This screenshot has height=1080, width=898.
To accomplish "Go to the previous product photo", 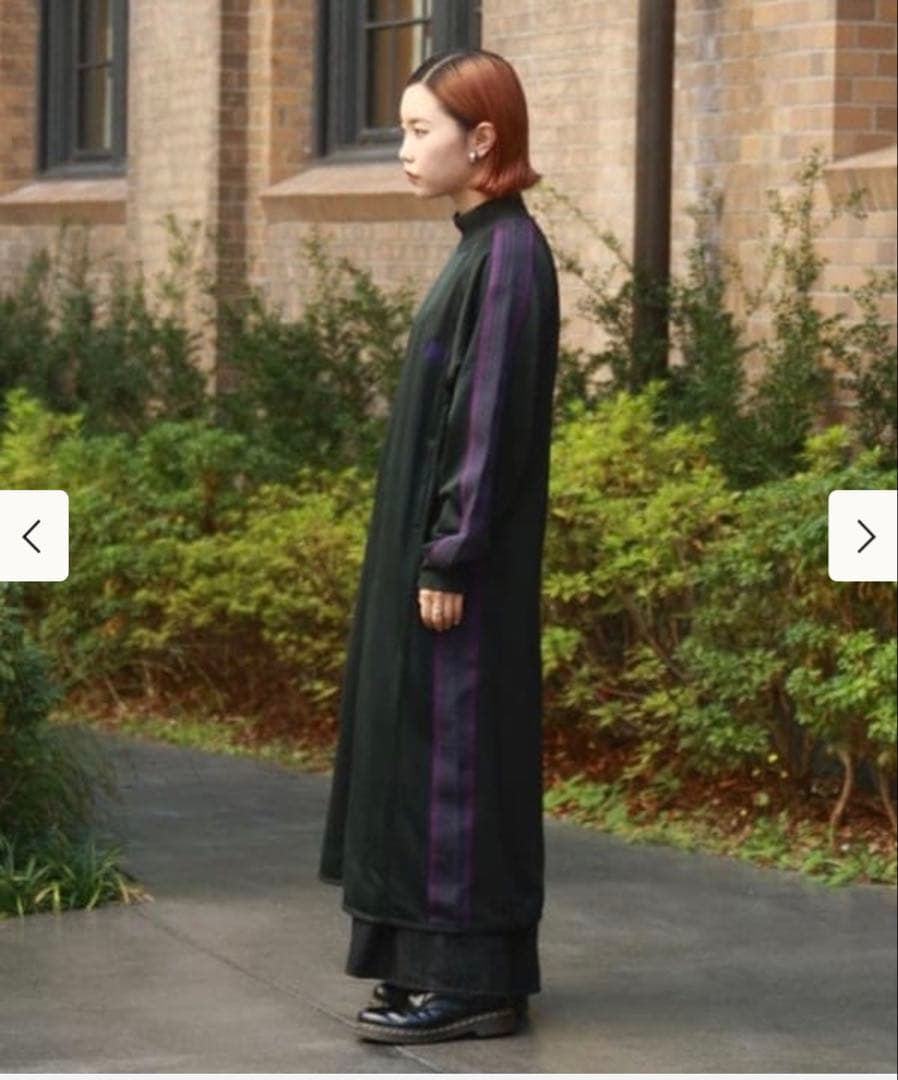I will point(33,536).
